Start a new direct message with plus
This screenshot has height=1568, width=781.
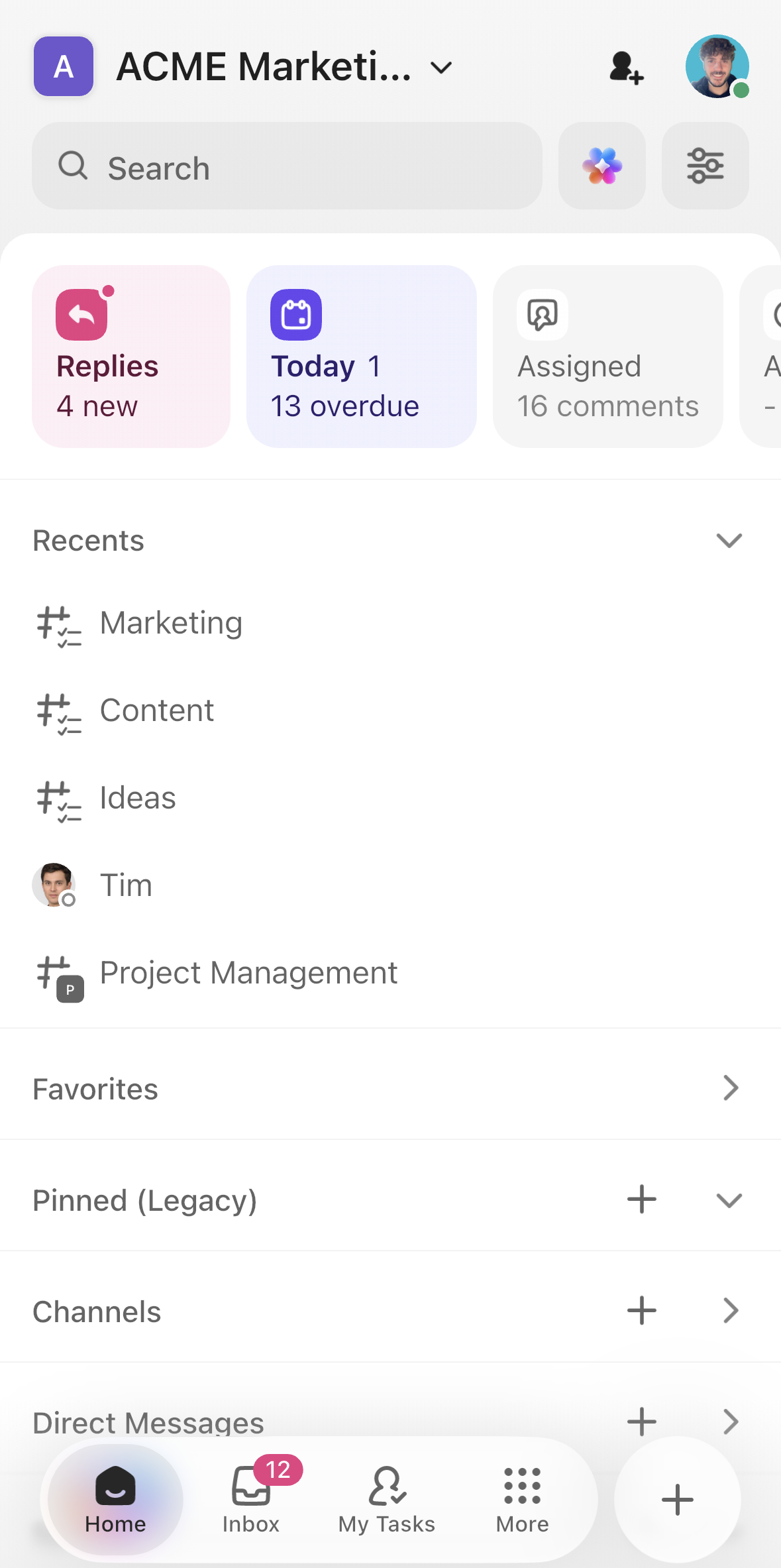[641, 1421]
